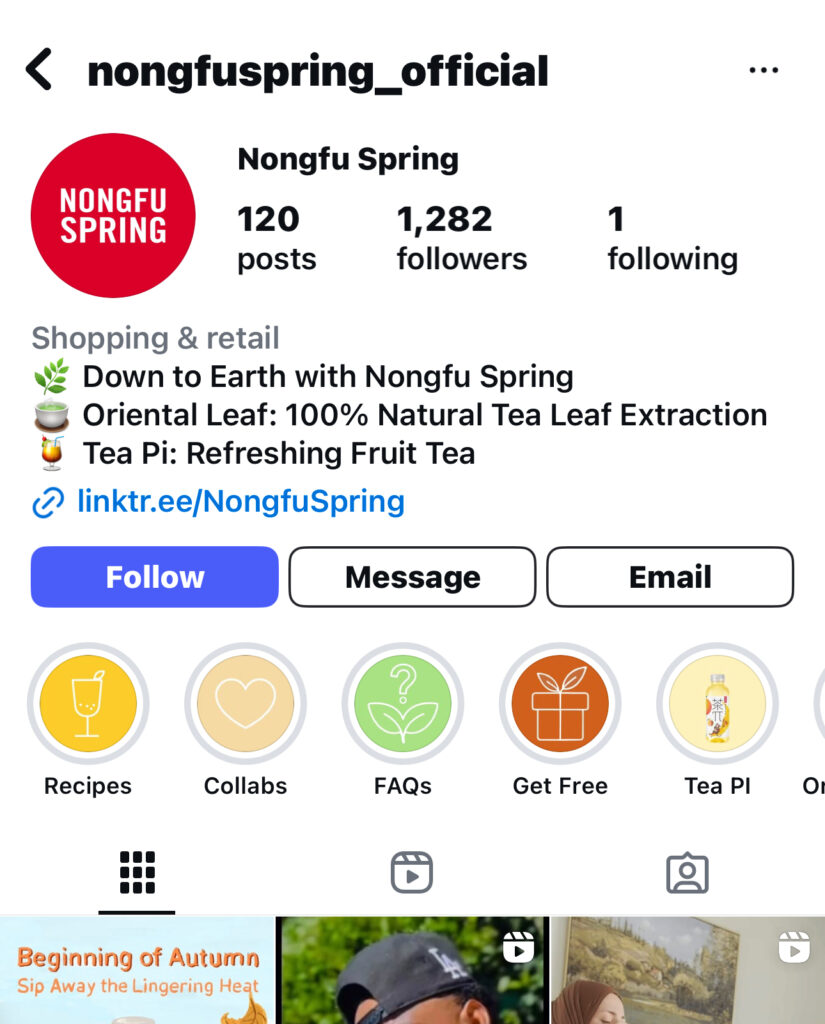This screenshot has width=825, height=1024.
Task: Open the Tea PI highlight
Action: coord(717,704)
